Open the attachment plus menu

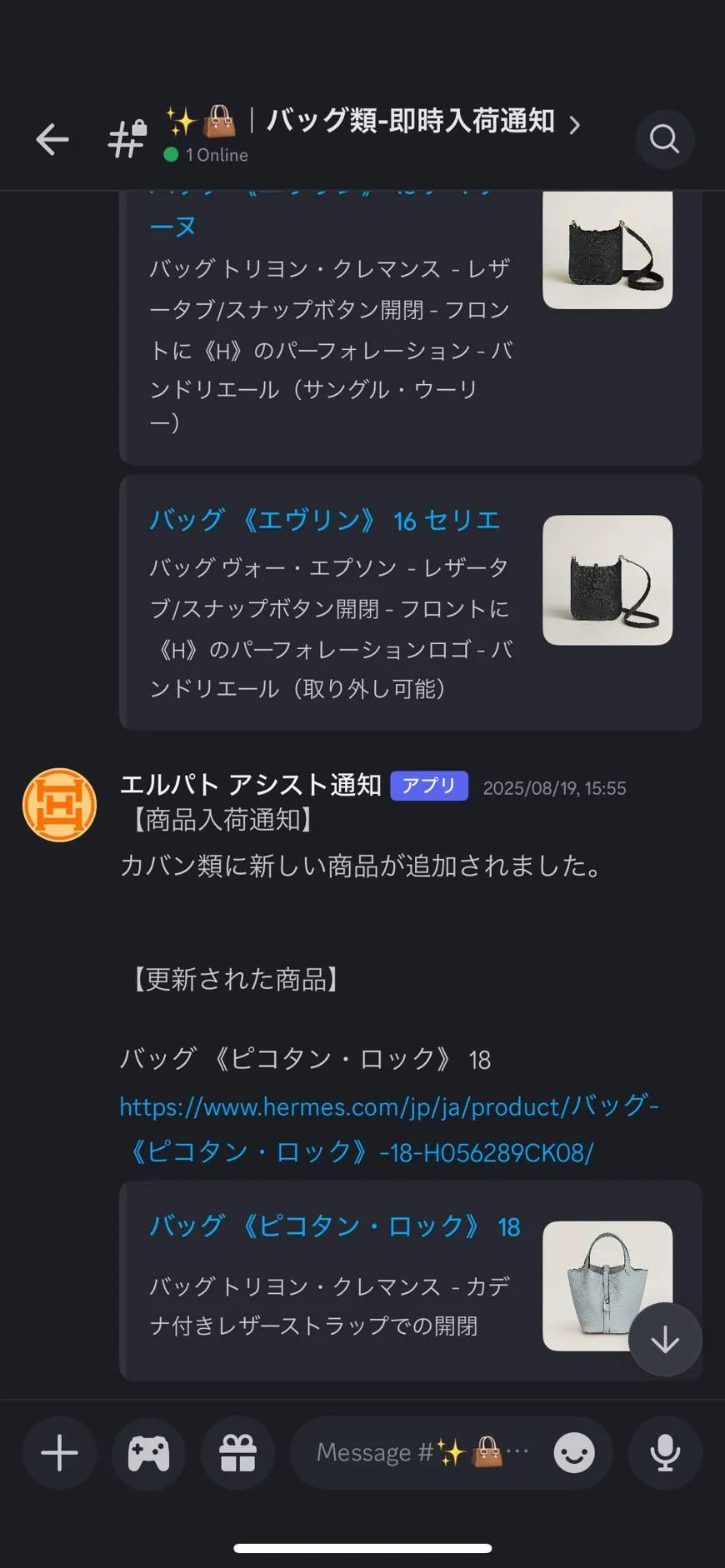coord(59,1453)
